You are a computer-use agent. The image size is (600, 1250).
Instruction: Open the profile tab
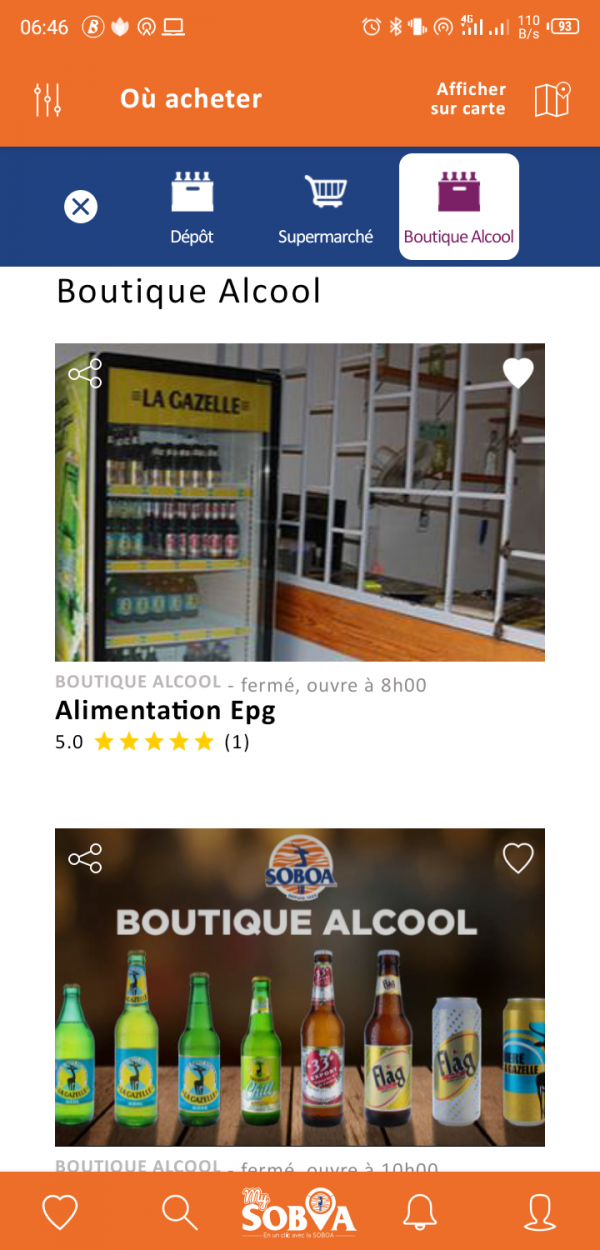click(x=540, y=1212)
